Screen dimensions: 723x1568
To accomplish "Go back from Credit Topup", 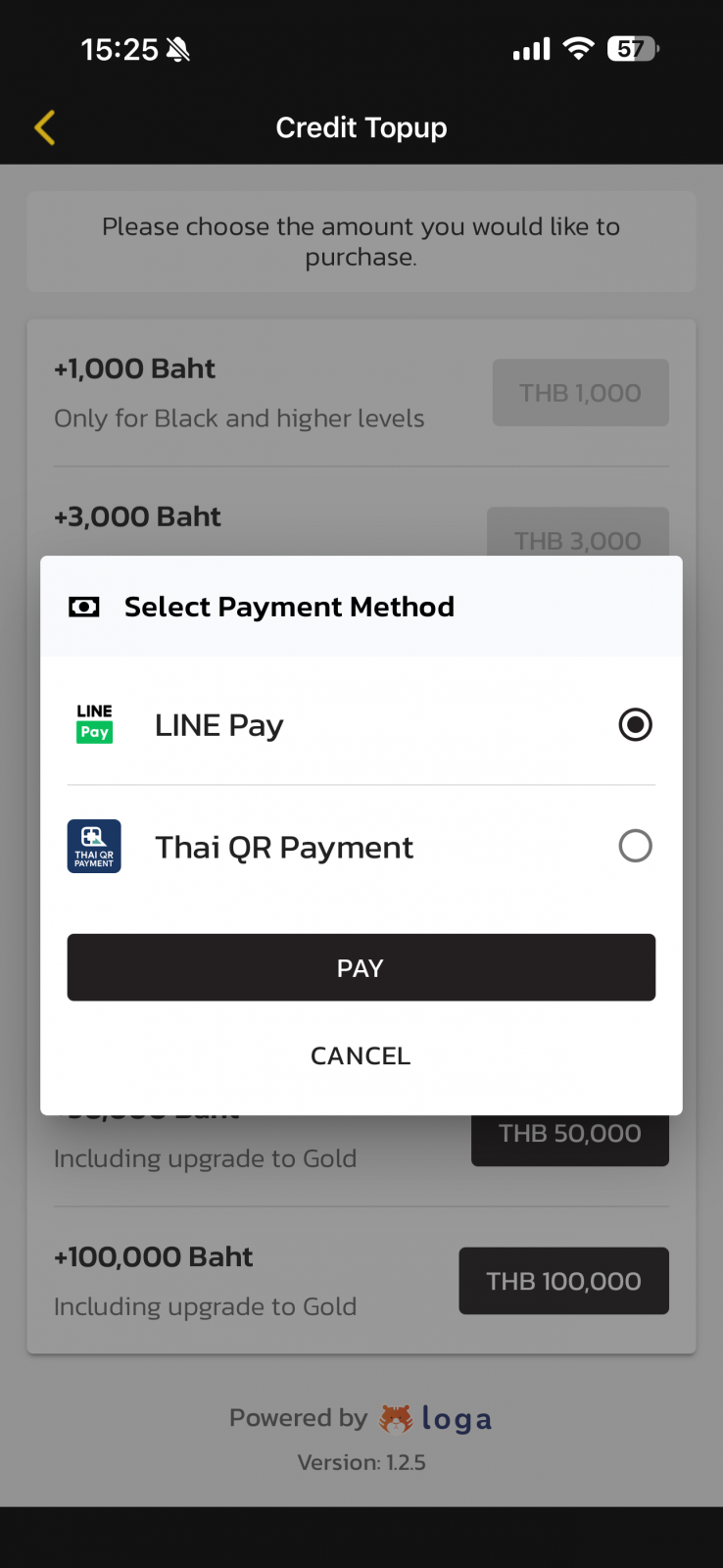I will pyautogui.click(x=44, y=127).
